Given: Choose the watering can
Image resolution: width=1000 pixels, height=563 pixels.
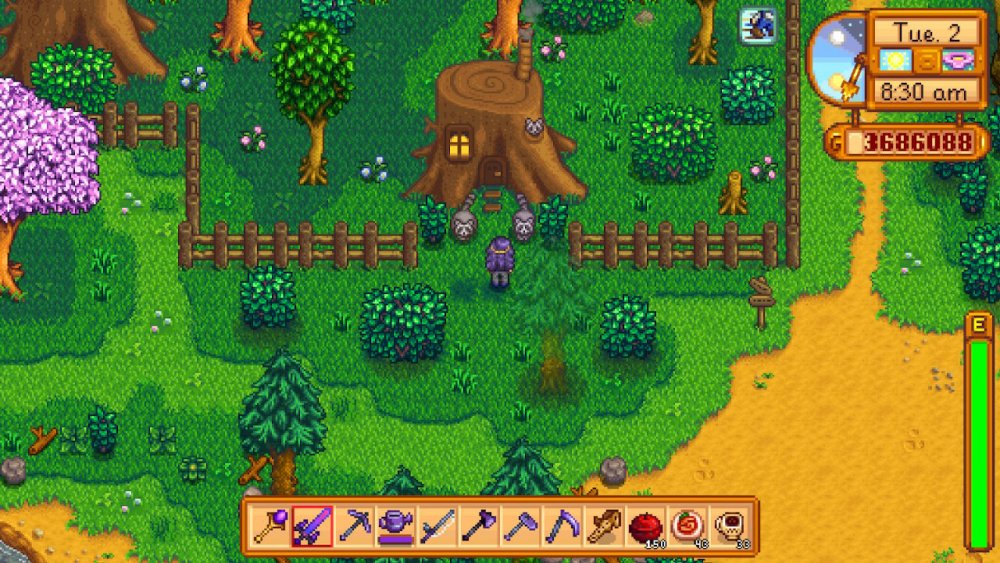Looking at the screenshot, I should point(396,526).
